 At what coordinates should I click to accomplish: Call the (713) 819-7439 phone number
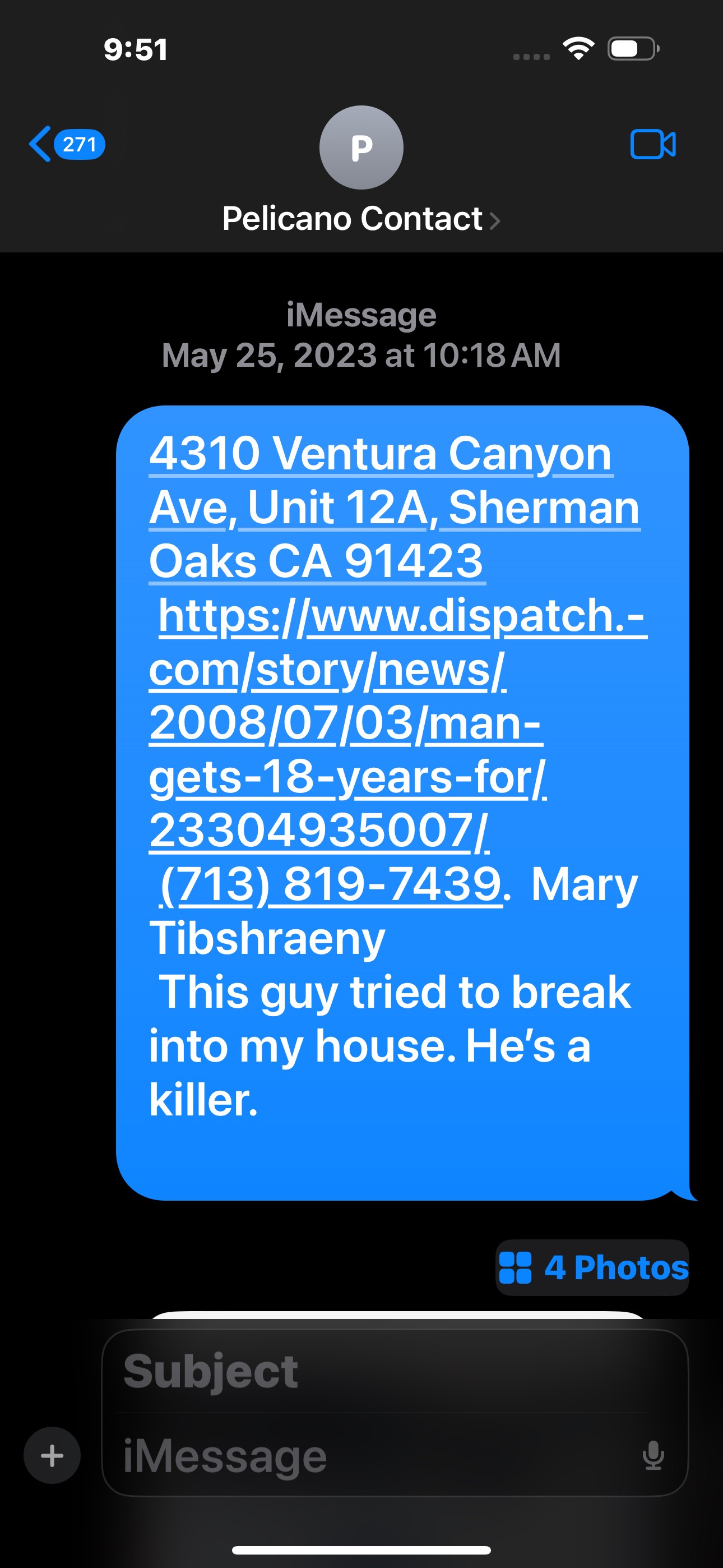click(331, 884)
